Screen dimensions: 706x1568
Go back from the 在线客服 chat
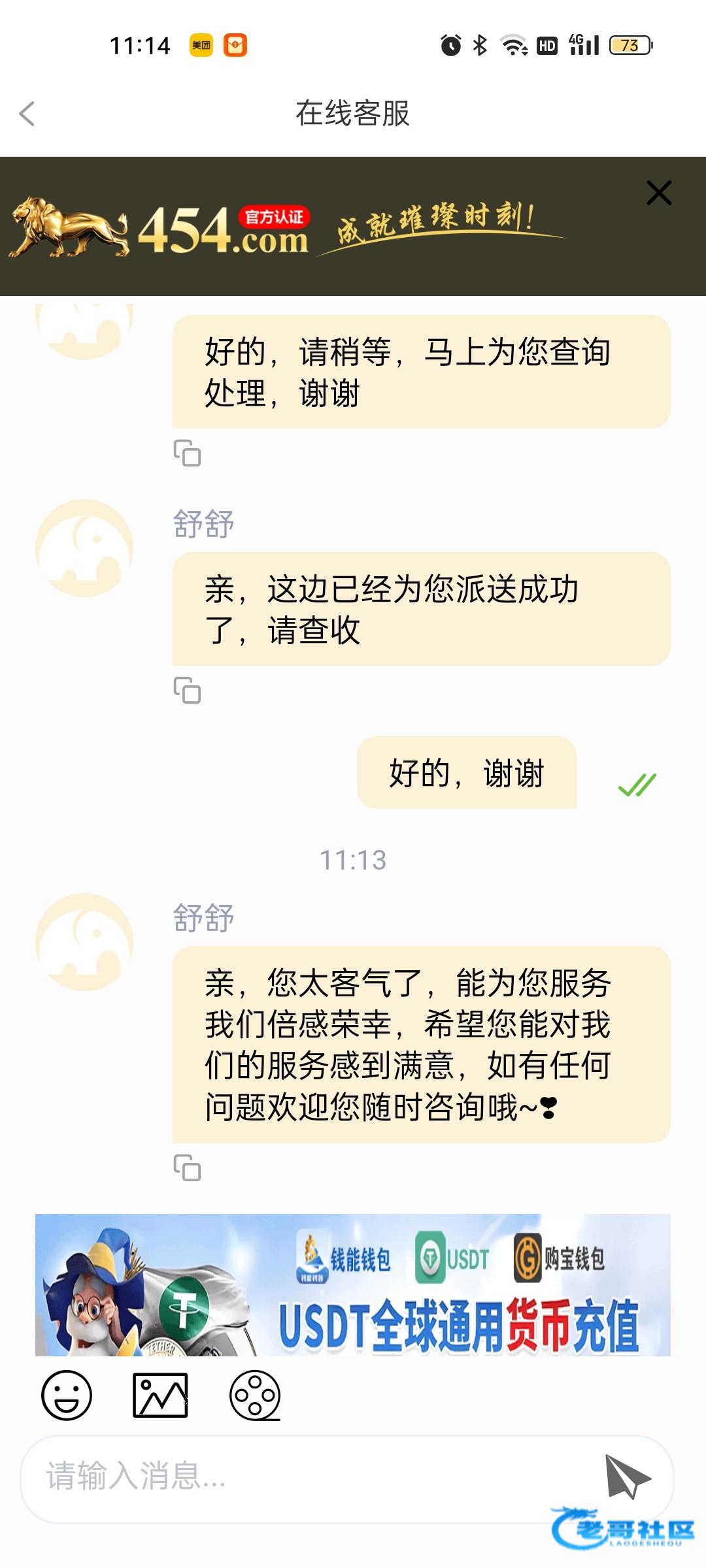click(27, 114)
